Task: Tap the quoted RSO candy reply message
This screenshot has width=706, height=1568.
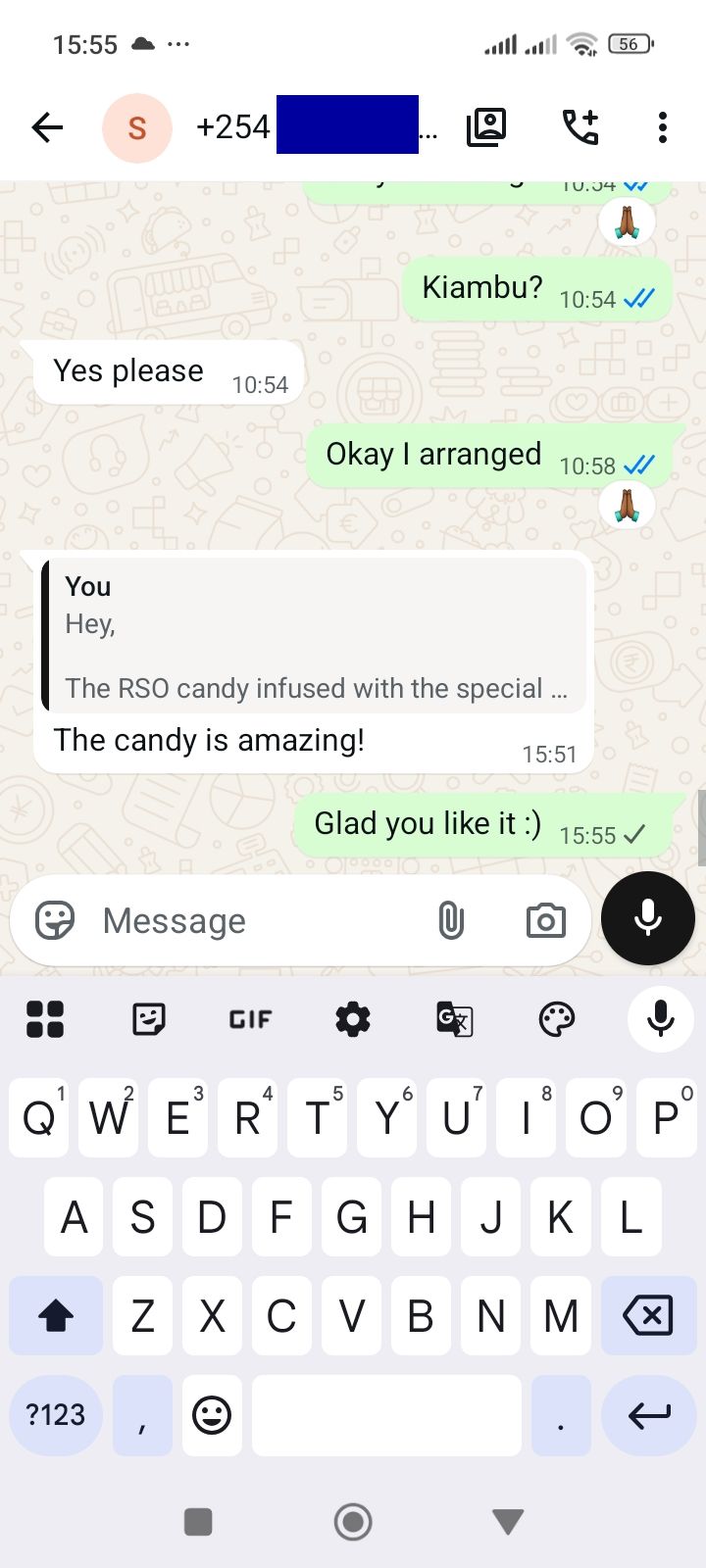Action: [316, 637]
